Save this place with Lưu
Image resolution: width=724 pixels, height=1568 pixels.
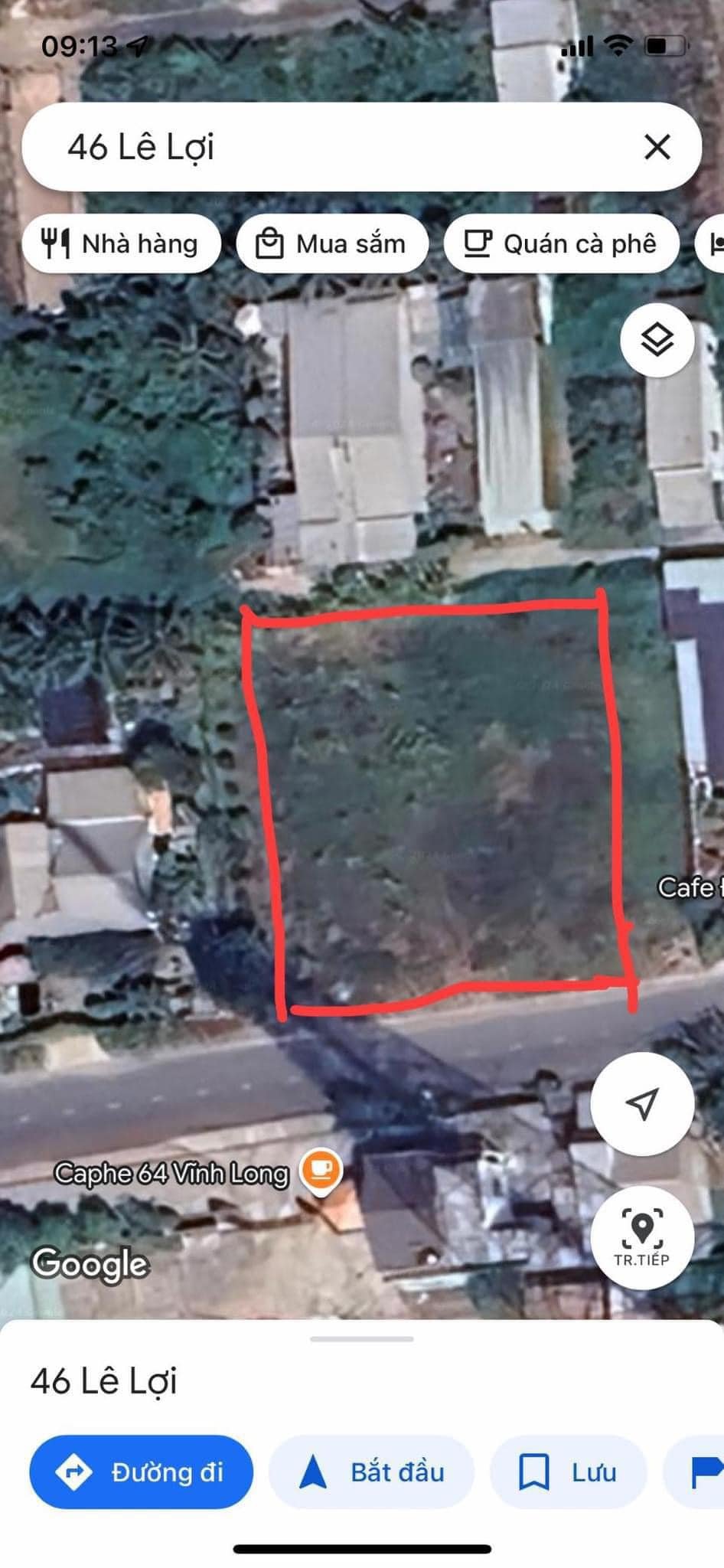click(x=569, y=1472)
